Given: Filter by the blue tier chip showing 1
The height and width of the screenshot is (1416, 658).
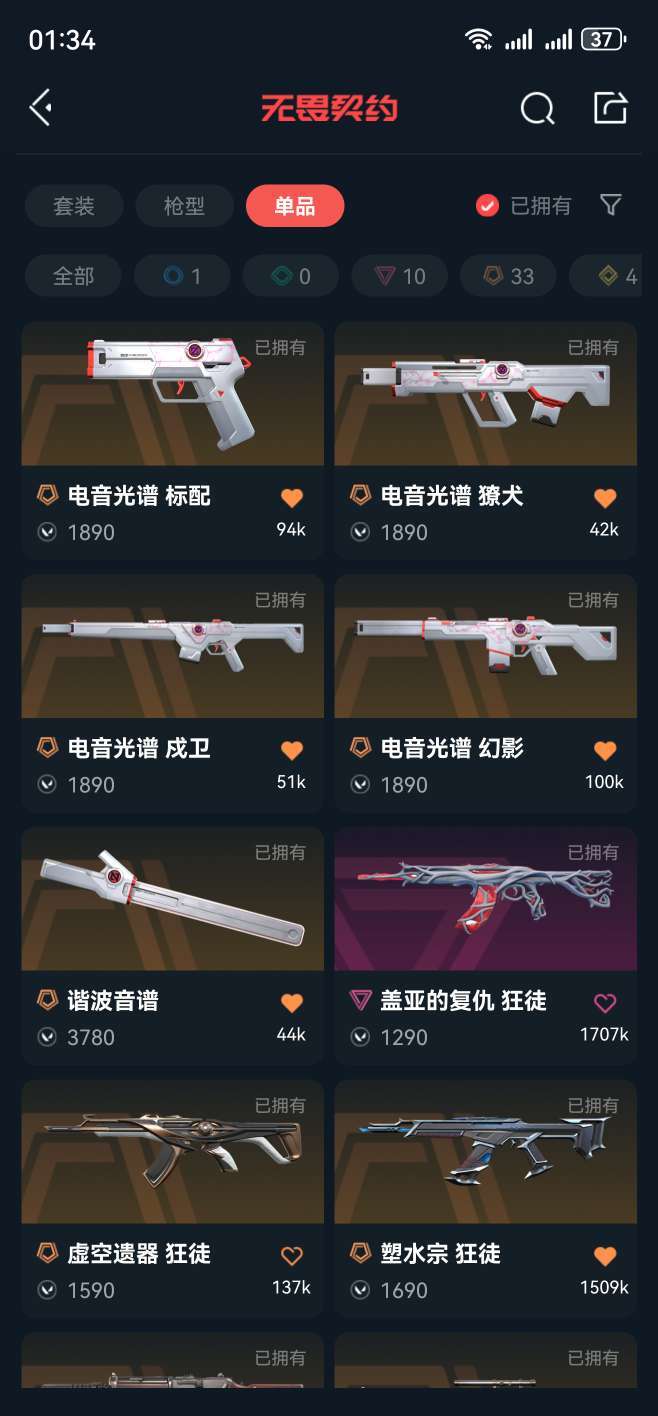Looking at the screenshot, I should click(x=182, y=276).
